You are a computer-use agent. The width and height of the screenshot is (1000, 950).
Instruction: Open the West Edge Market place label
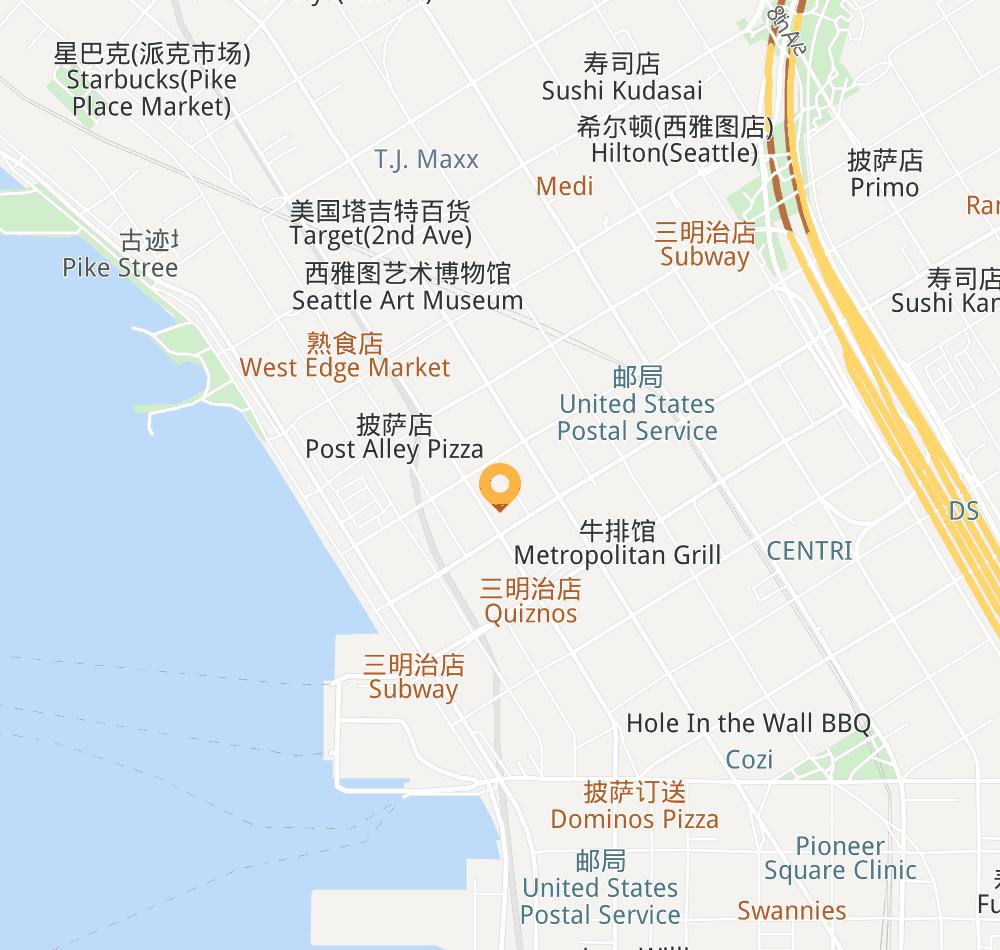(x=345, y=356)
